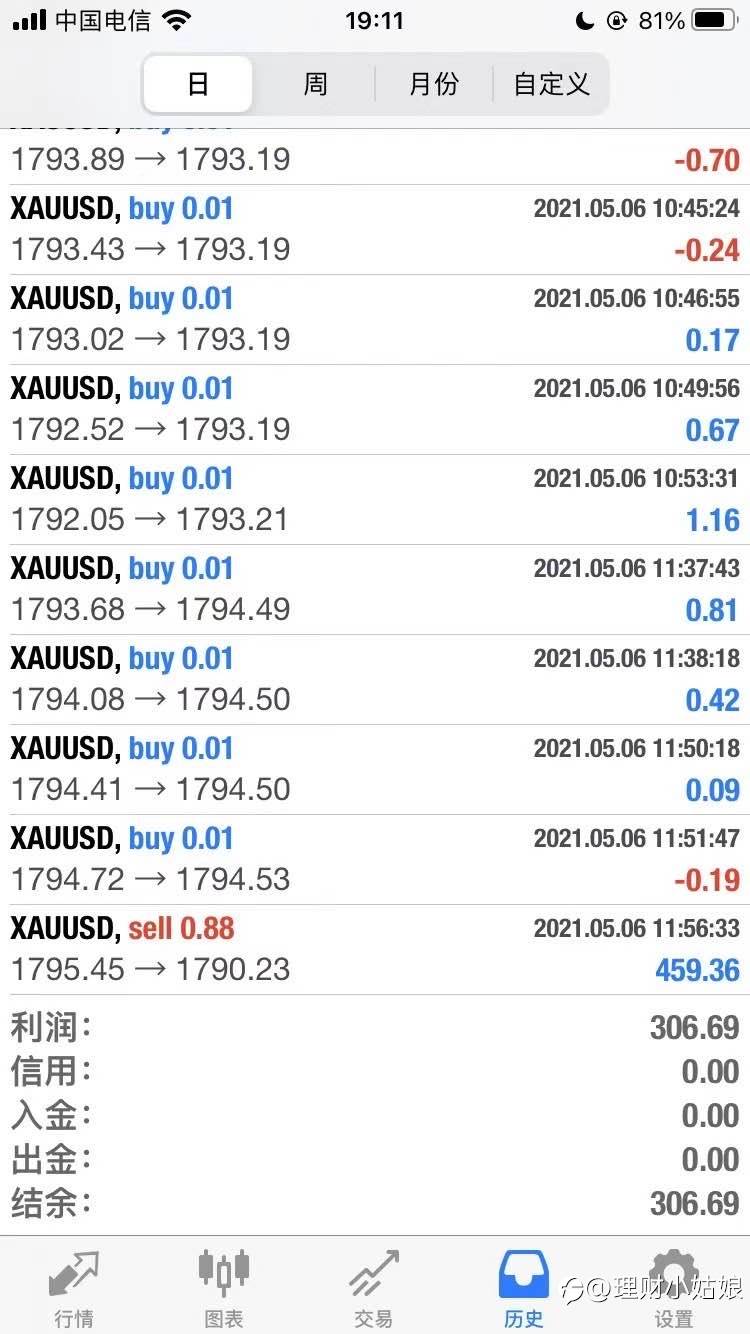Viewport: 750px width, 1334px height.
Task: Open the XAUUSD sell 0.88 trade at 11:56:33
Action: [375, 949]
